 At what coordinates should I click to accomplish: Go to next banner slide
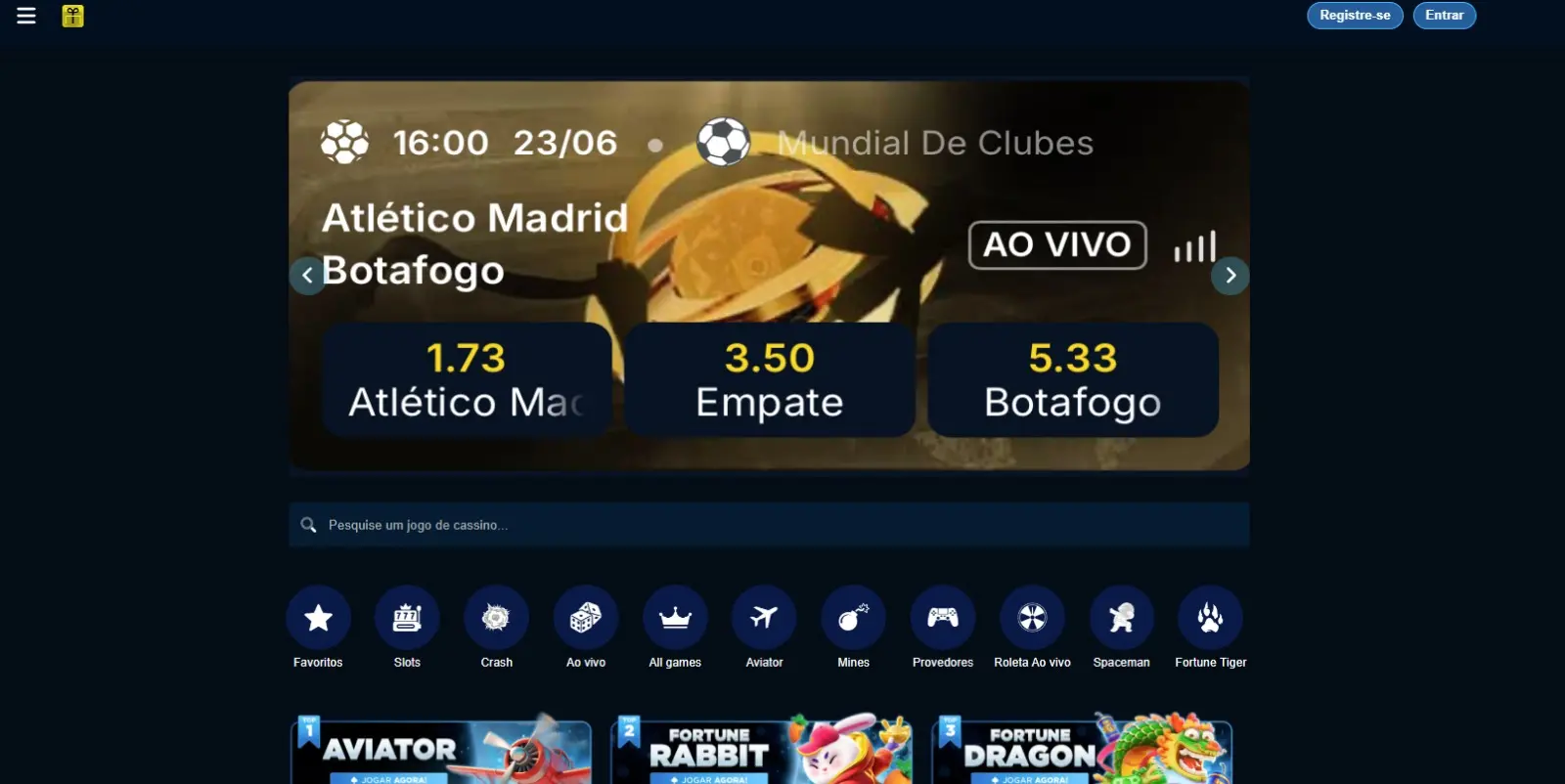1230,276
